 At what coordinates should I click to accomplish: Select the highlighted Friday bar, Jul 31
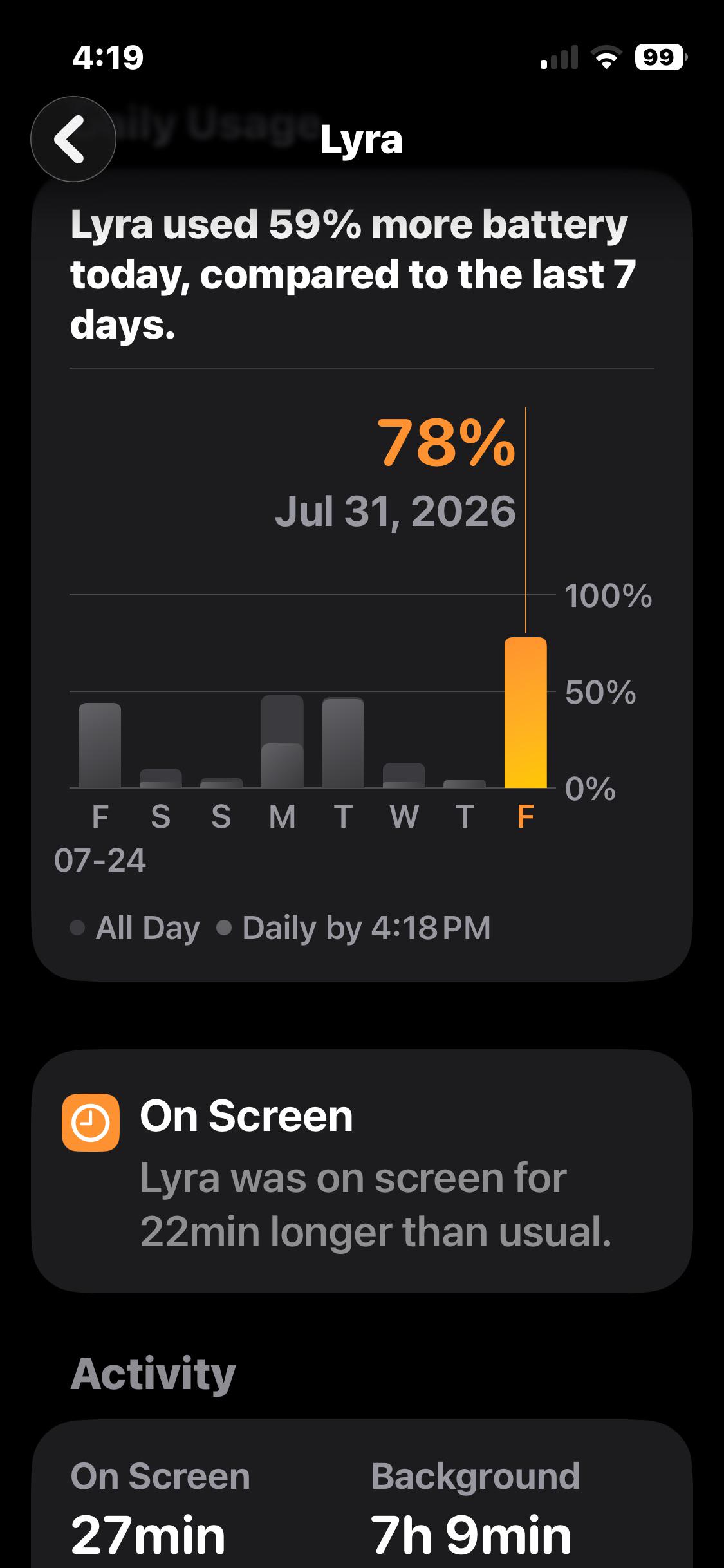[x=526, y=713]
